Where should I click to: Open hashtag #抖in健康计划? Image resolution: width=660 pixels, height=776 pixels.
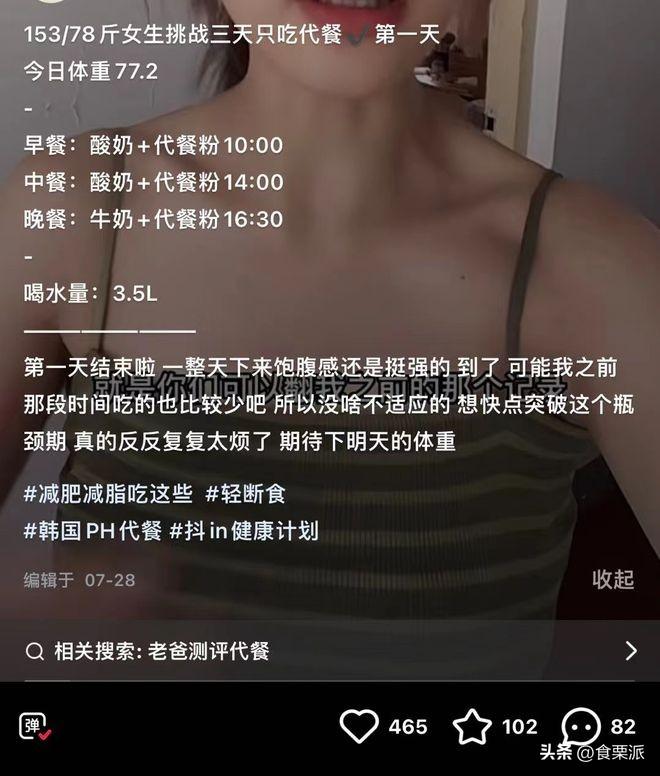click(244, 530)
